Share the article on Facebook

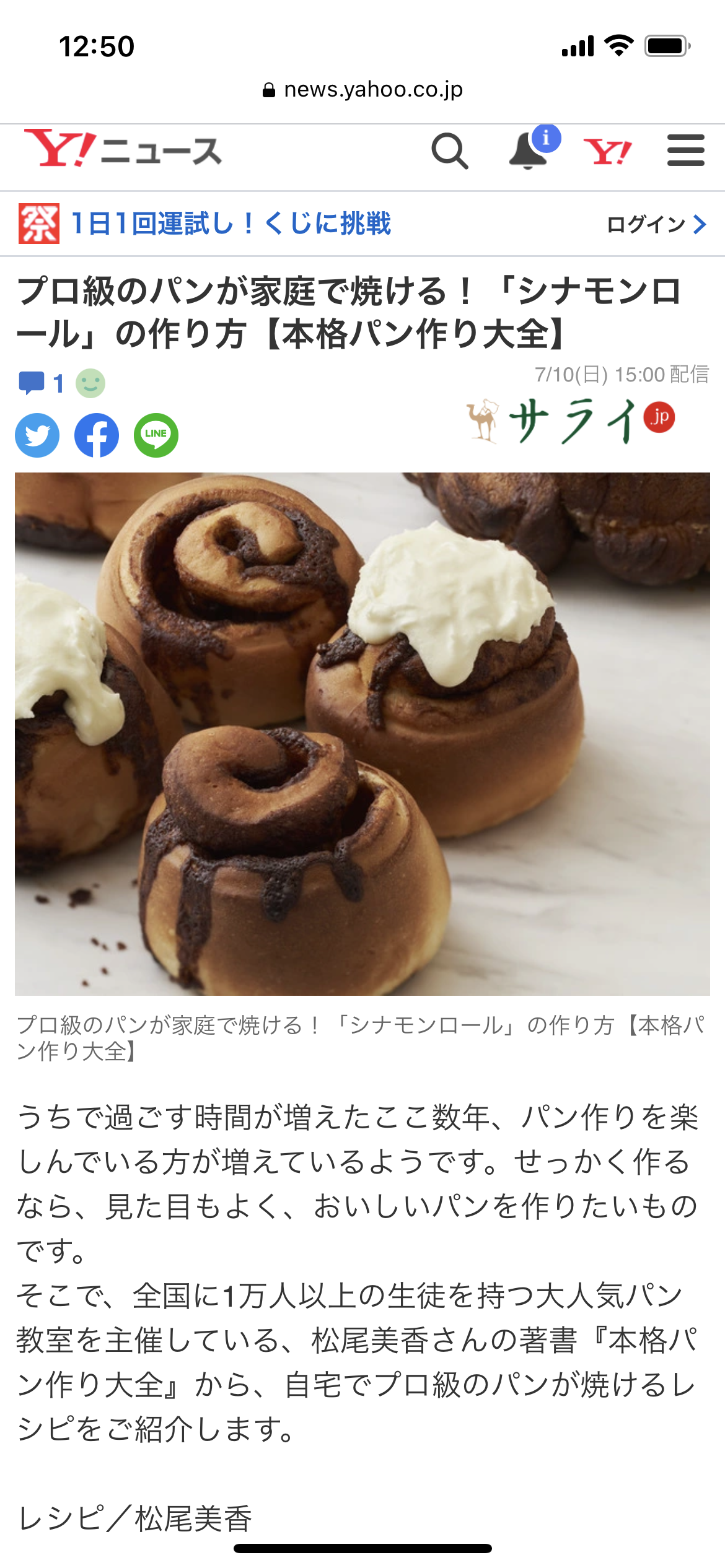tap(97, 435)
